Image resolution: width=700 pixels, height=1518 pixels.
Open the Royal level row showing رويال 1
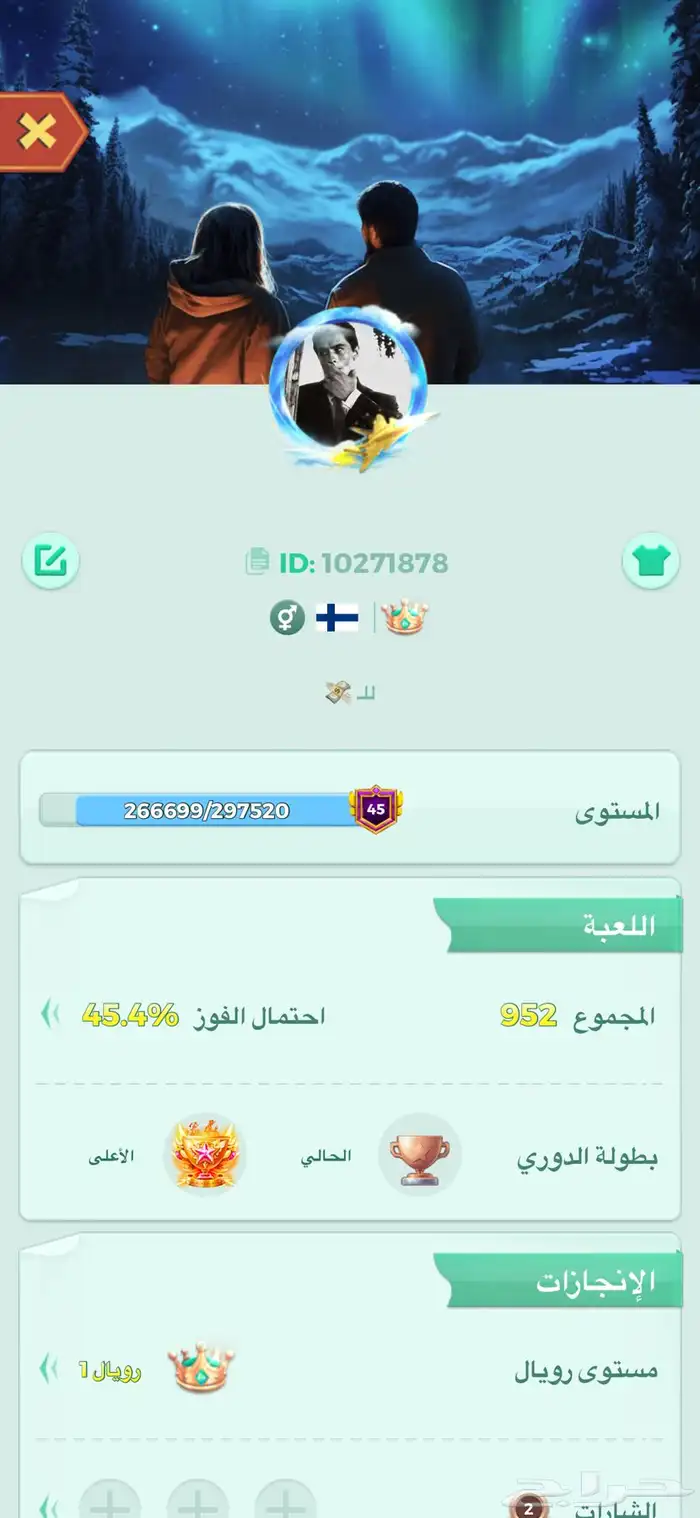tap(350, 1369)
